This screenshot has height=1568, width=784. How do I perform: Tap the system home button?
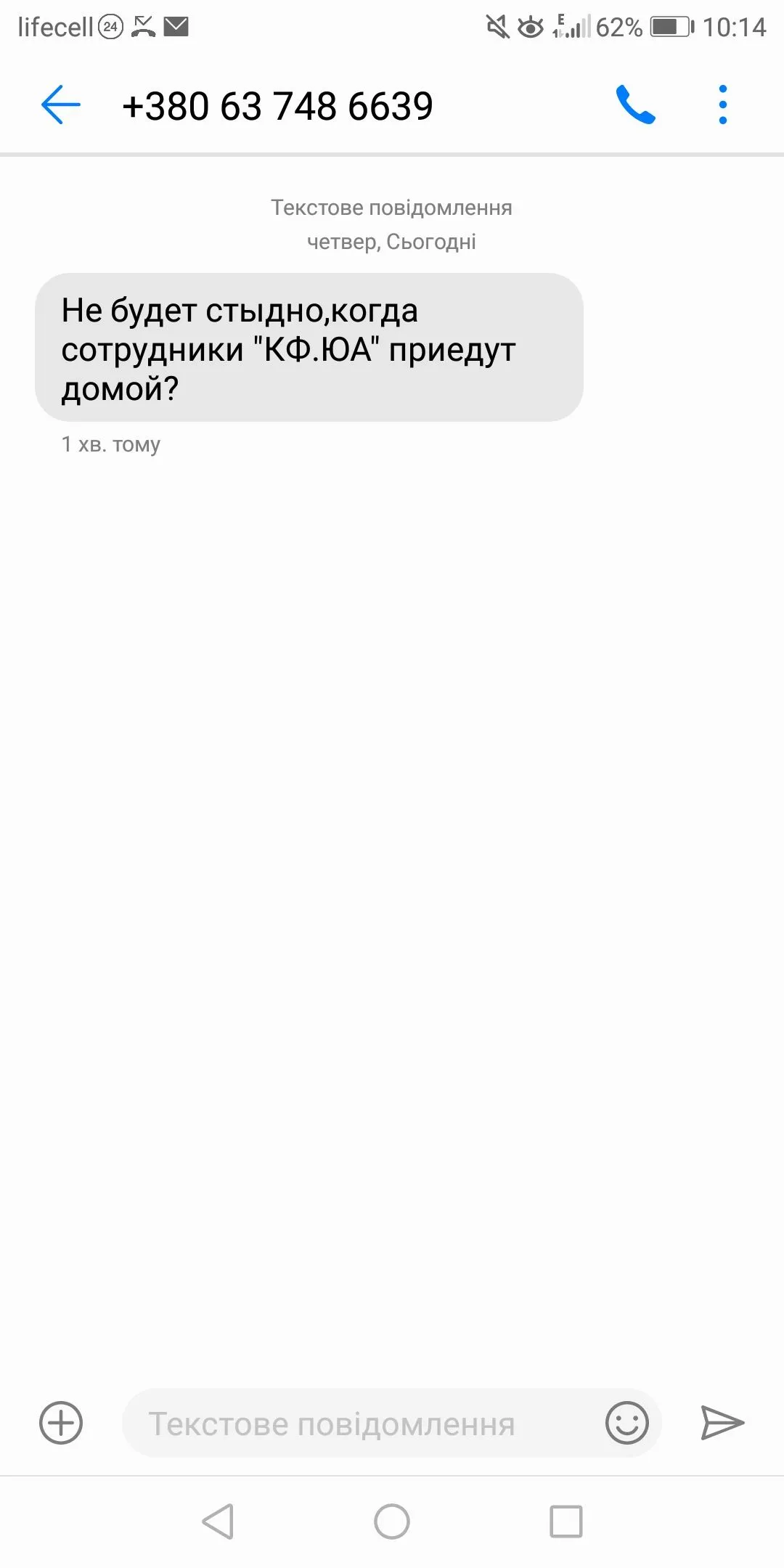coord(392,1522)
